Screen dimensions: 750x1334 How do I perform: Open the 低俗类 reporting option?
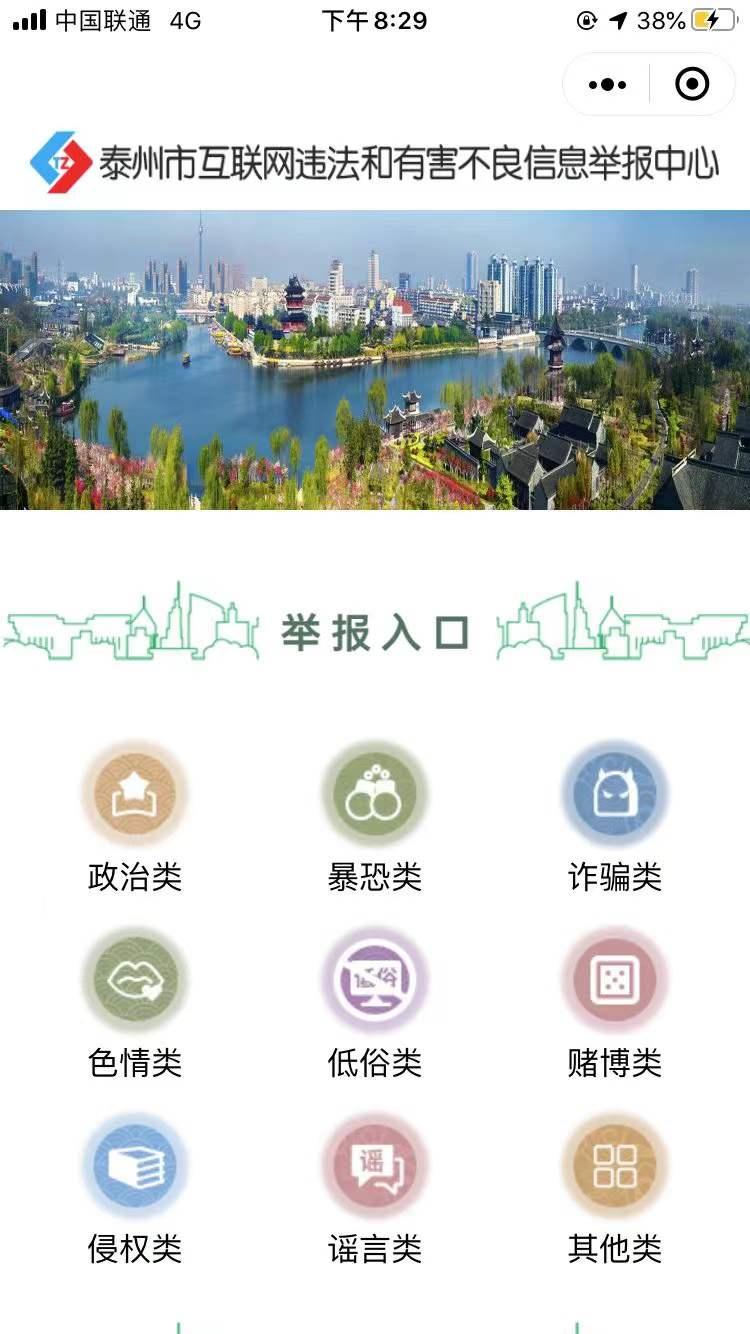[375, 980]
